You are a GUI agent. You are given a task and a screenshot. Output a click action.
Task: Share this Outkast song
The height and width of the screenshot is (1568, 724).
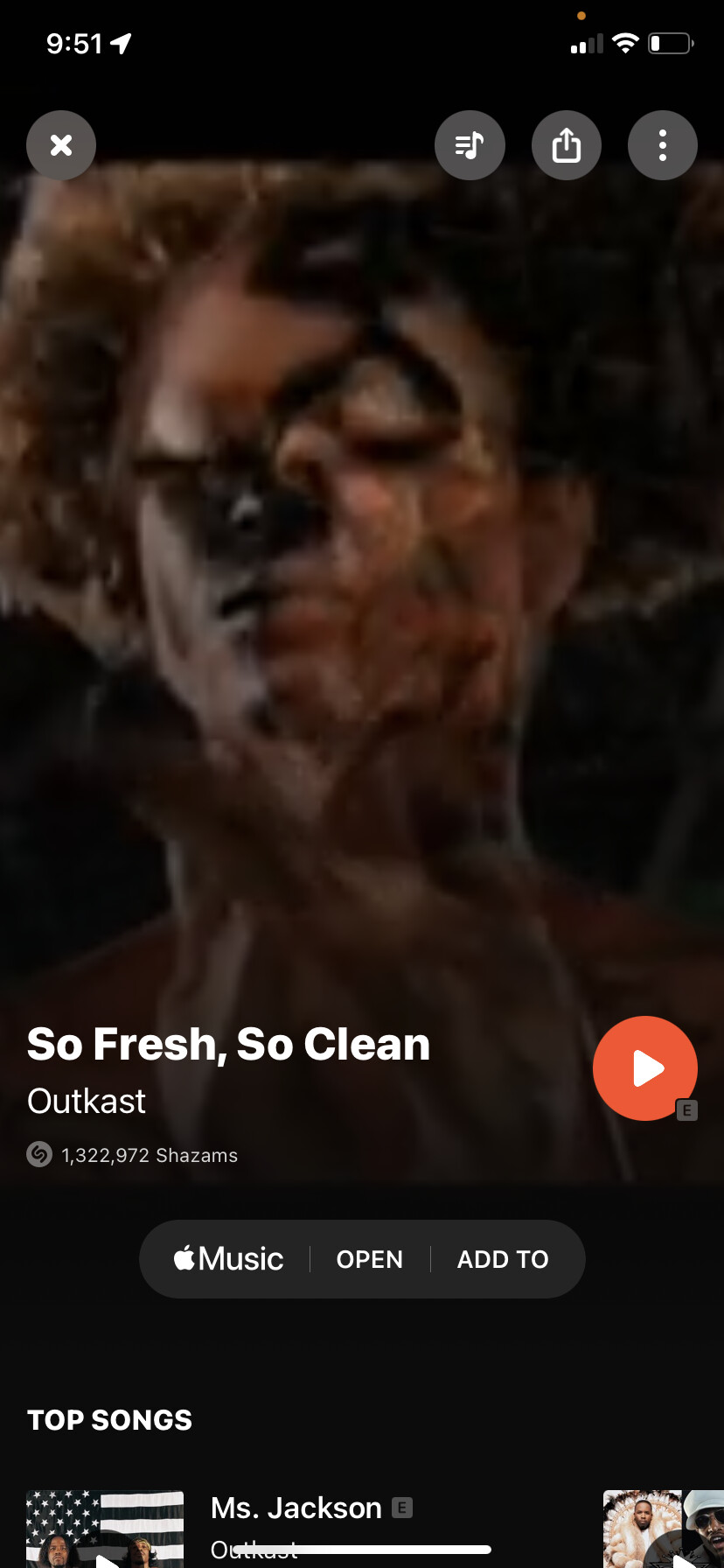(x=567, y=145)
